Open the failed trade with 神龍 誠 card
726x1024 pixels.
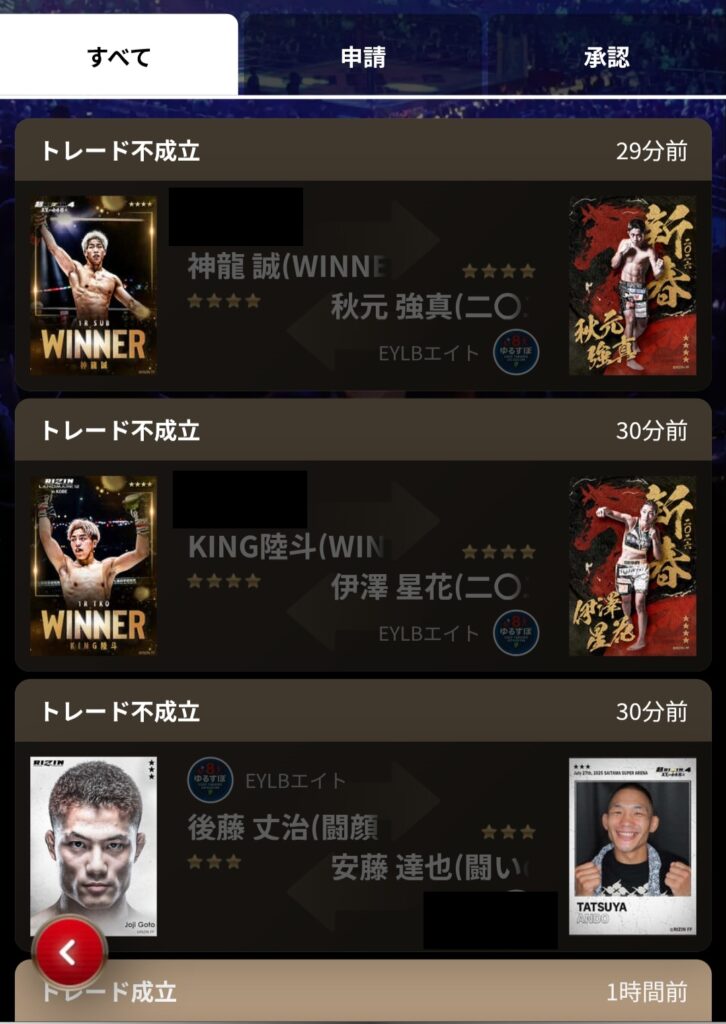point(362,285)
